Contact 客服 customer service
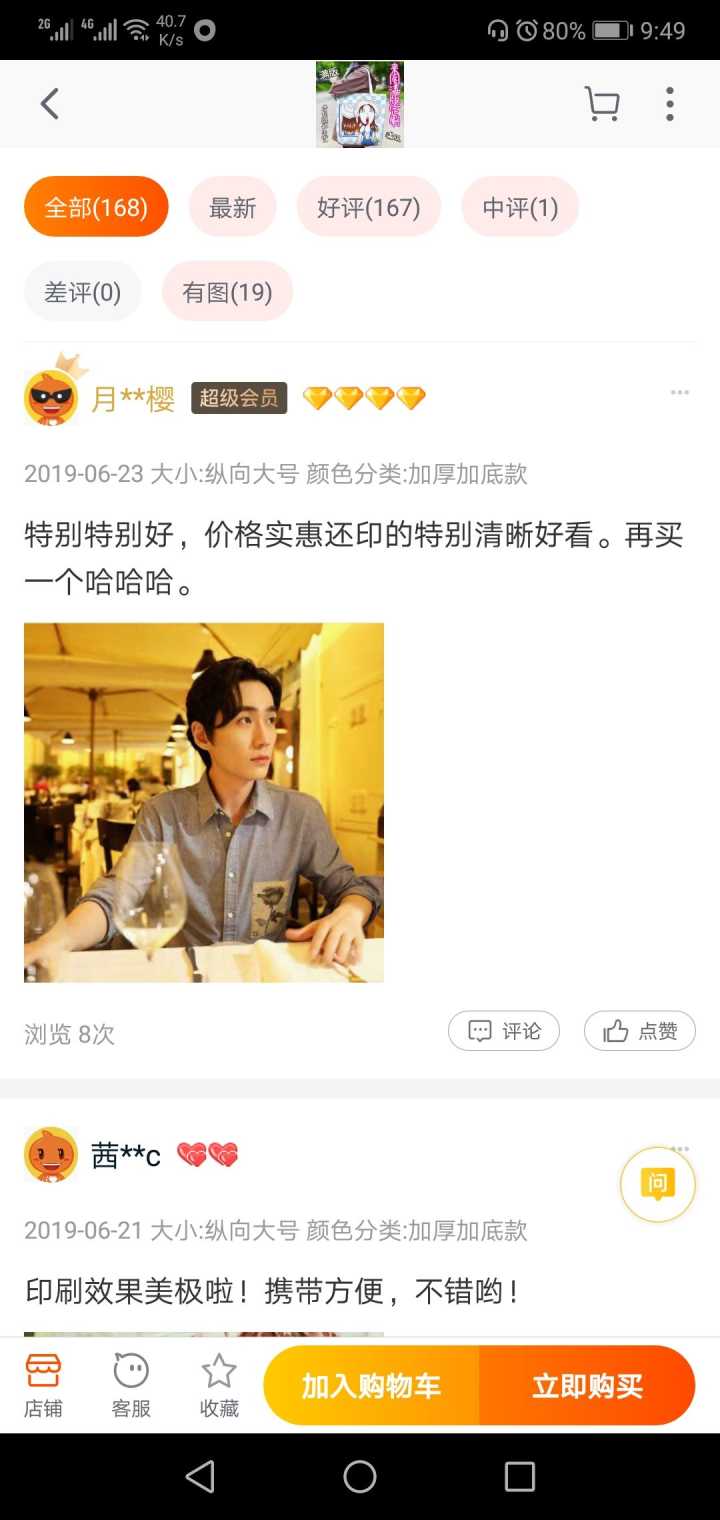720x1520 pixels. click(x=131, y=1386)
